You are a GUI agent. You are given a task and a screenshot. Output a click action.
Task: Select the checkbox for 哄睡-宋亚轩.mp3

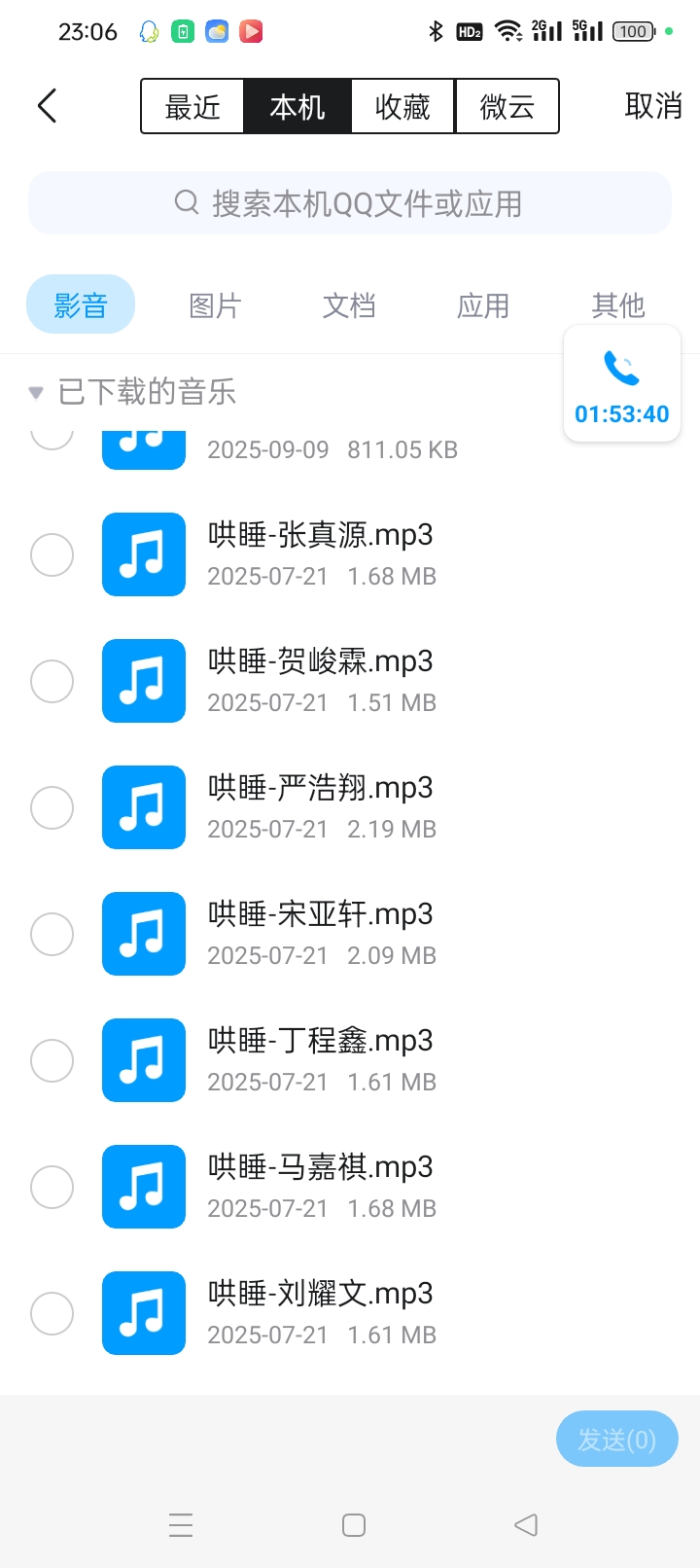pos(52,934)
